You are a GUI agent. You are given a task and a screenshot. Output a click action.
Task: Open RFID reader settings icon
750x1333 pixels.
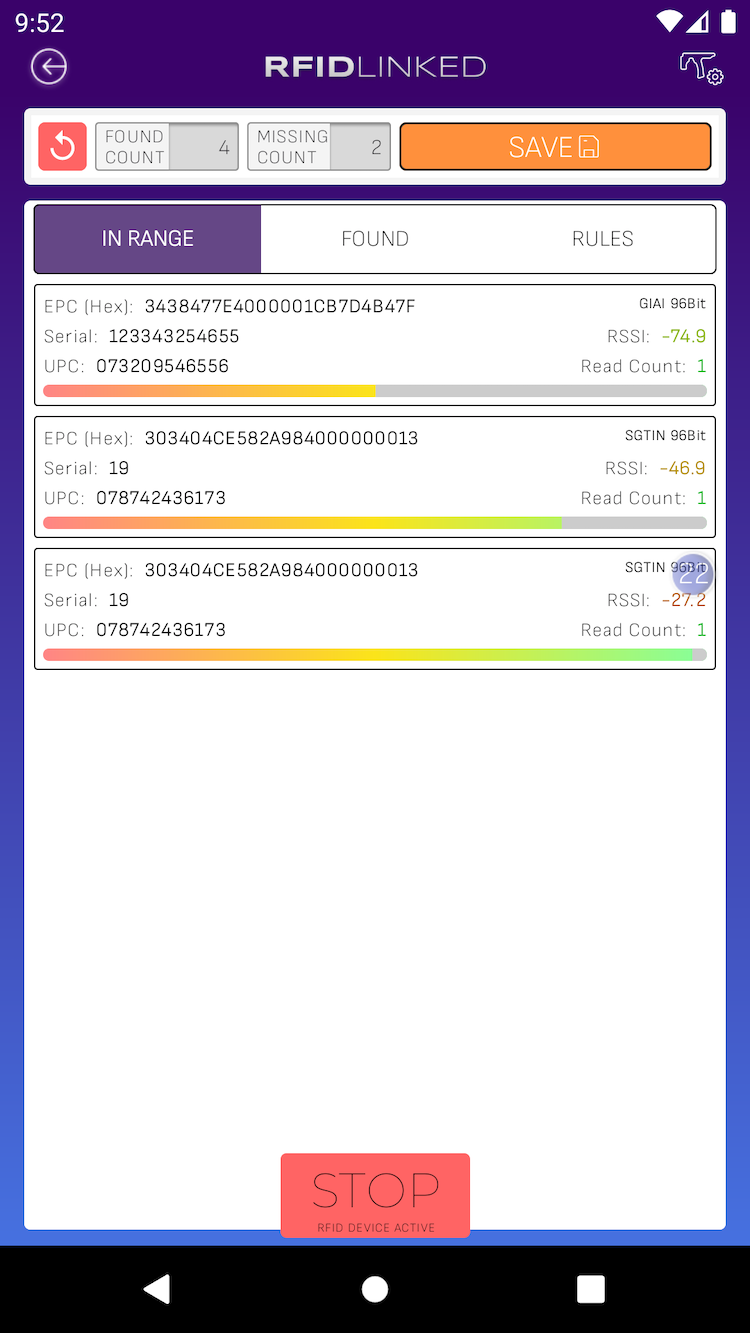click(x=701, y=68)
